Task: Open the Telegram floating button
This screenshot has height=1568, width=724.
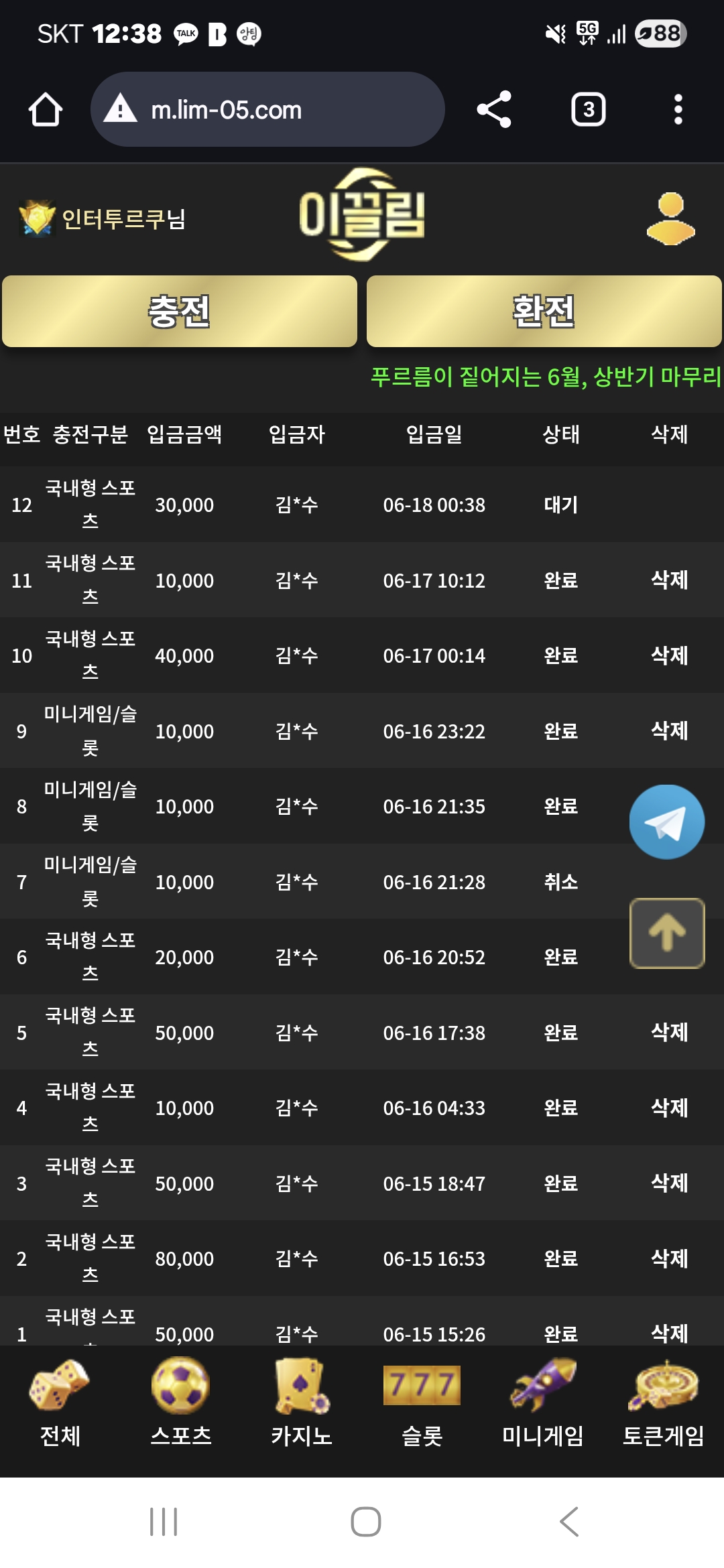Action: (x=666, y=822)
